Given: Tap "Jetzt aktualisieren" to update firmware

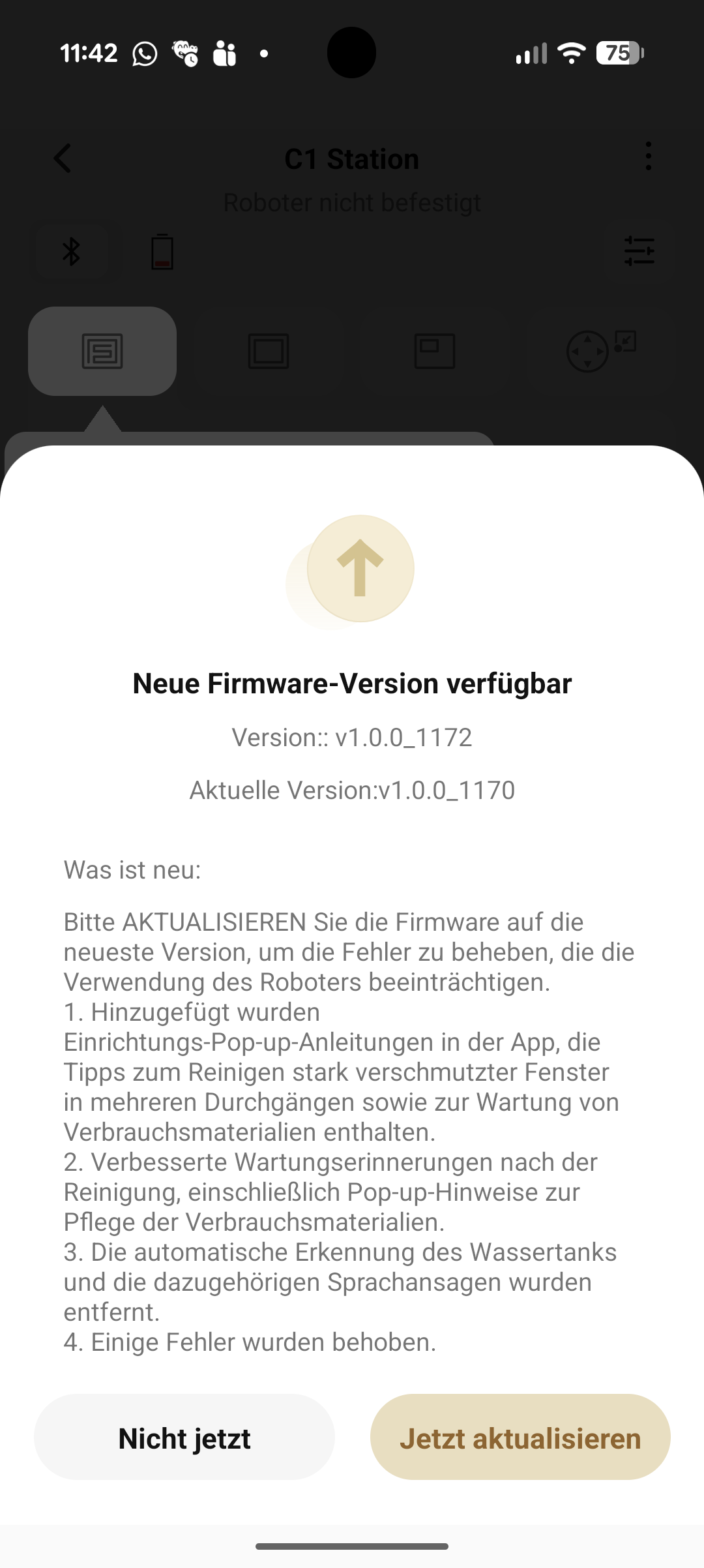Looking at the screenshot, I should coord(520,1438).
